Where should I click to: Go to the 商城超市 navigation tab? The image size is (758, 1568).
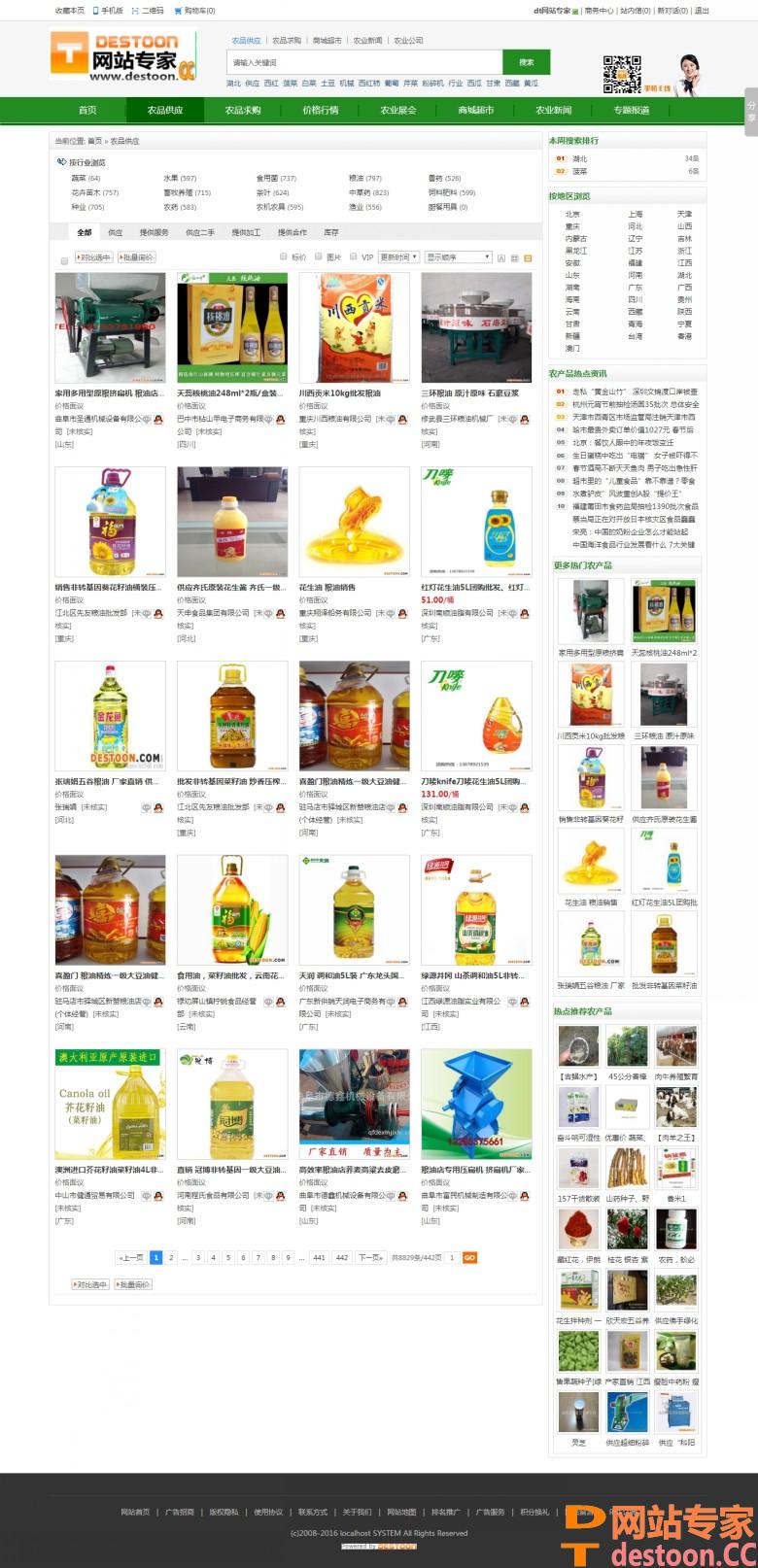[x=476, y=111]
